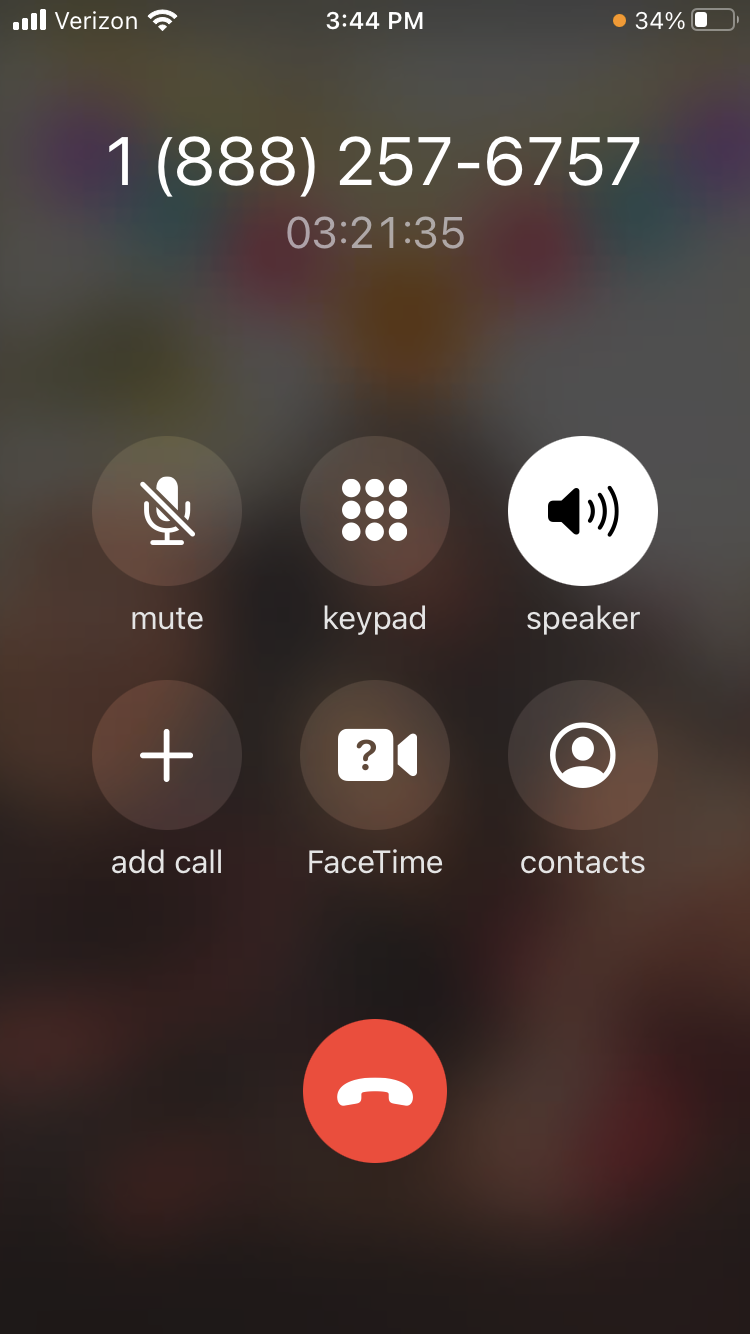
Task: Open contacts from the call screen
Action: pyautogui.click(x=583, y=755)
